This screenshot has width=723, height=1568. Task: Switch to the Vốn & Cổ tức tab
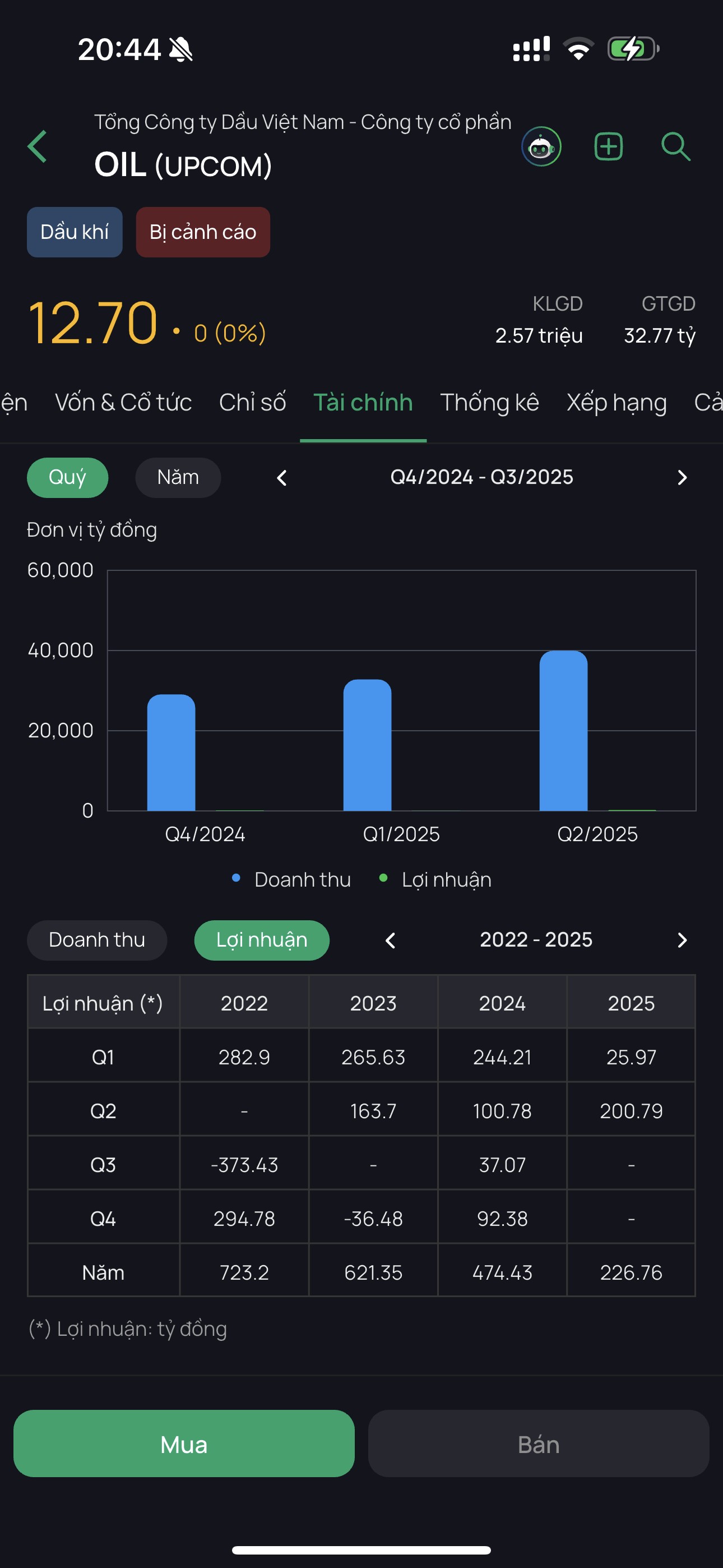[123, 402]
